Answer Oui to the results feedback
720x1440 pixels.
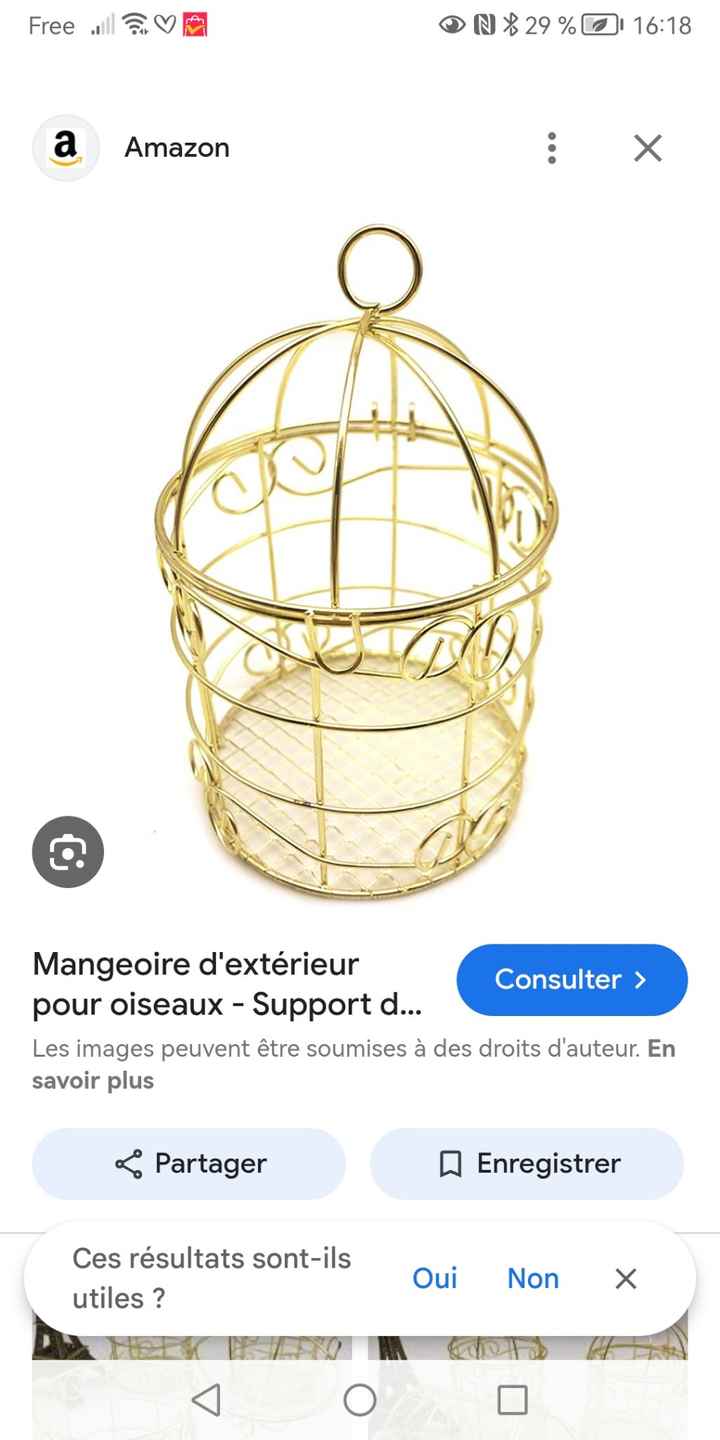tap(435, 1278)
